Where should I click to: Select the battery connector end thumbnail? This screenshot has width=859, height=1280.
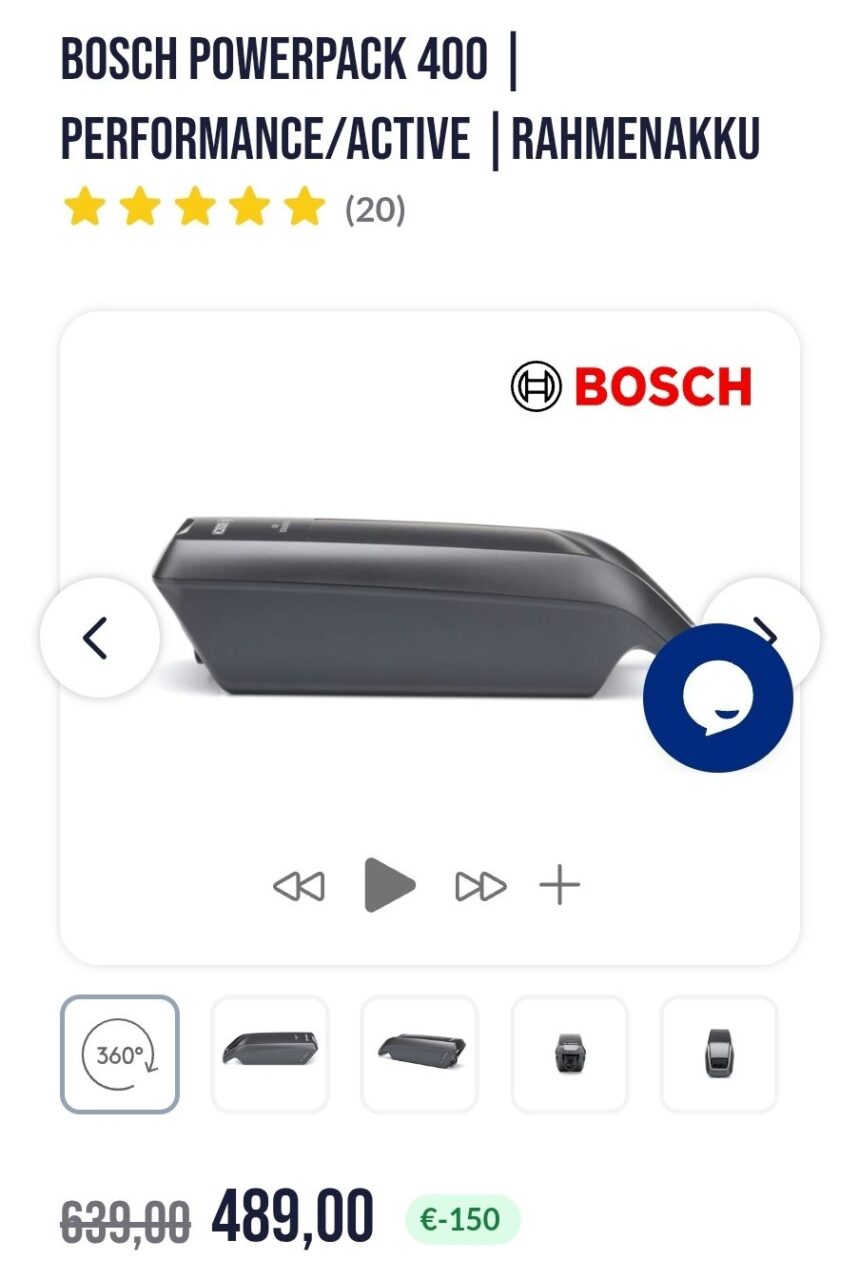(x=569, y=1054)
